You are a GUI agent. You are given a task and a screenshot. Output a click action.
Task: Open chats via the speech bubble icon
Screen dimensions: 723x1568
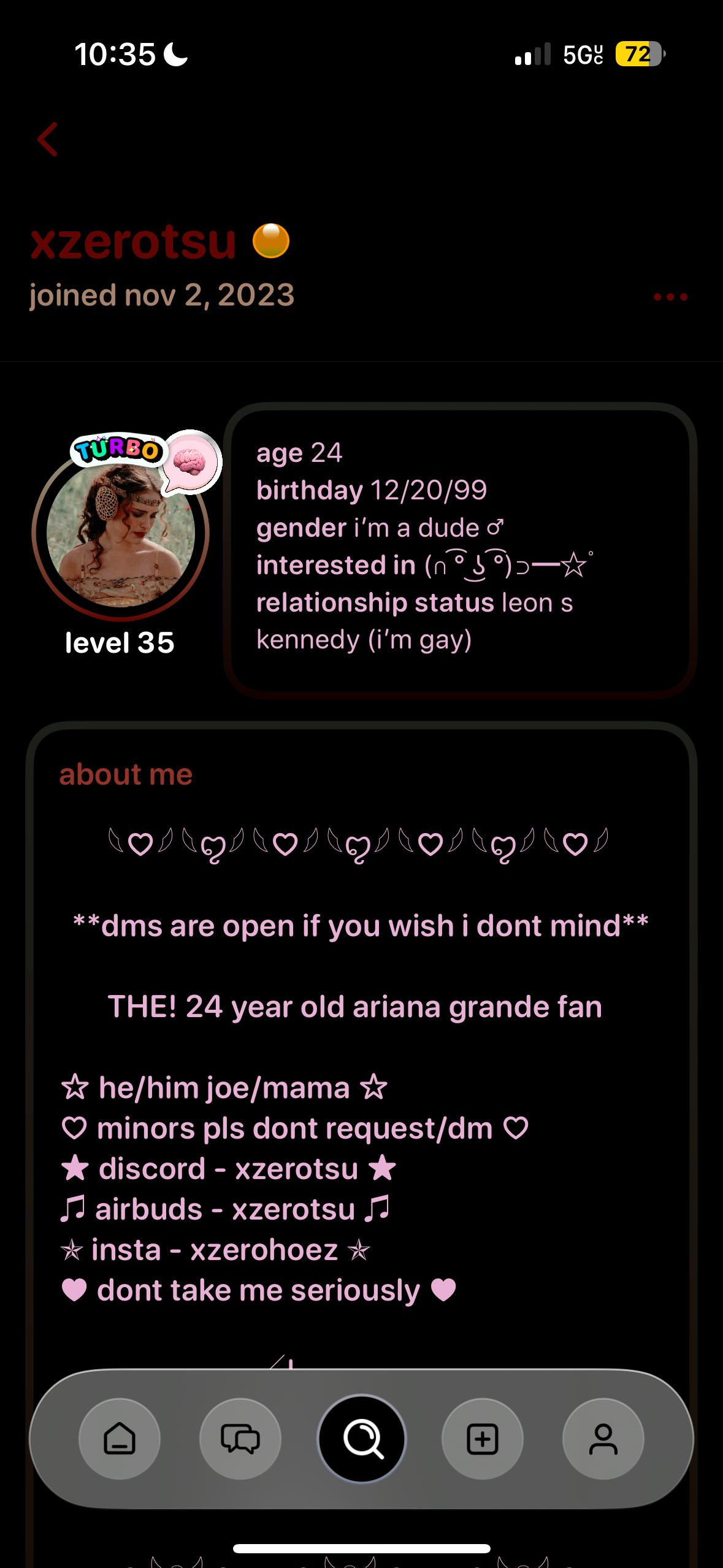click(240, 1439)
